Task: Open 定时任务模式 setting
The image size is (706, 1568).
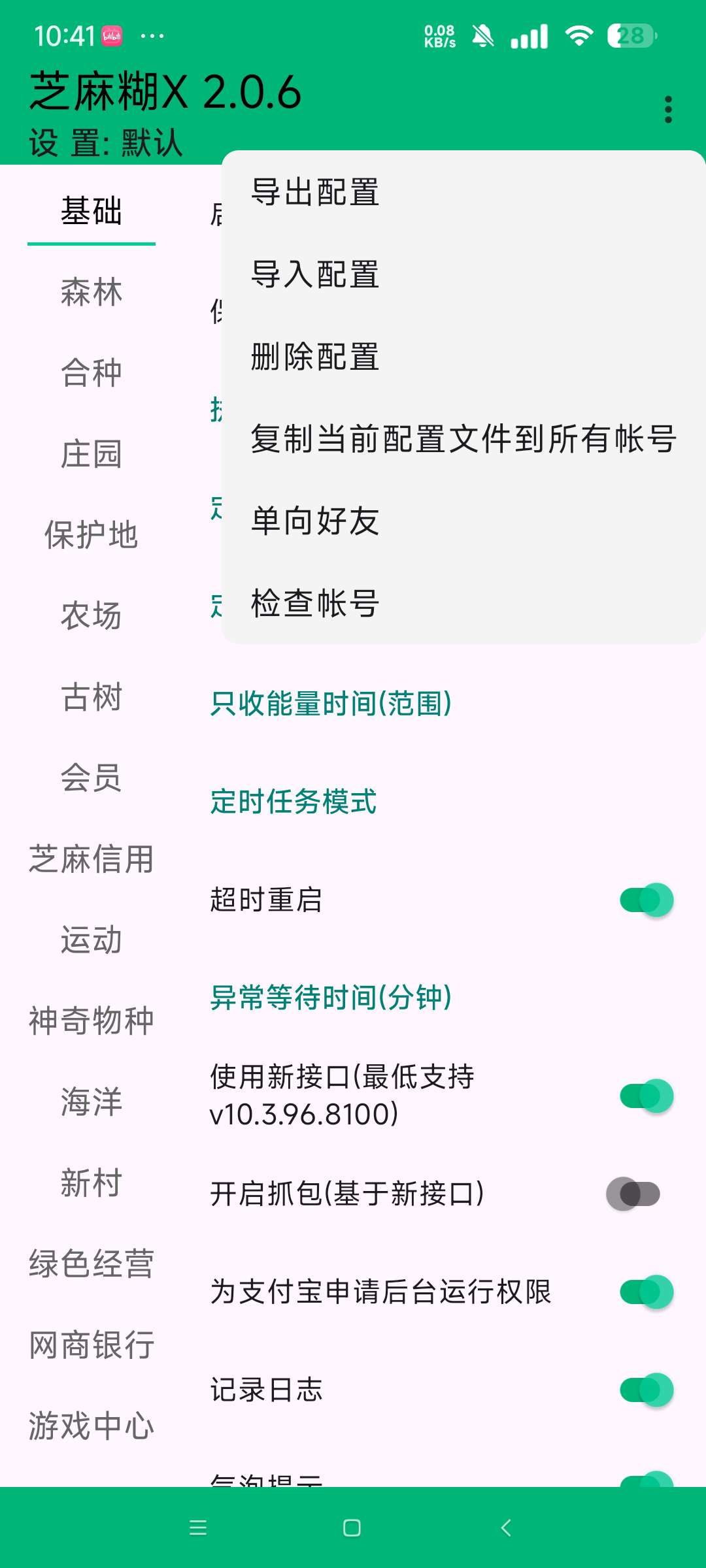Action: (x=294, y=802)
